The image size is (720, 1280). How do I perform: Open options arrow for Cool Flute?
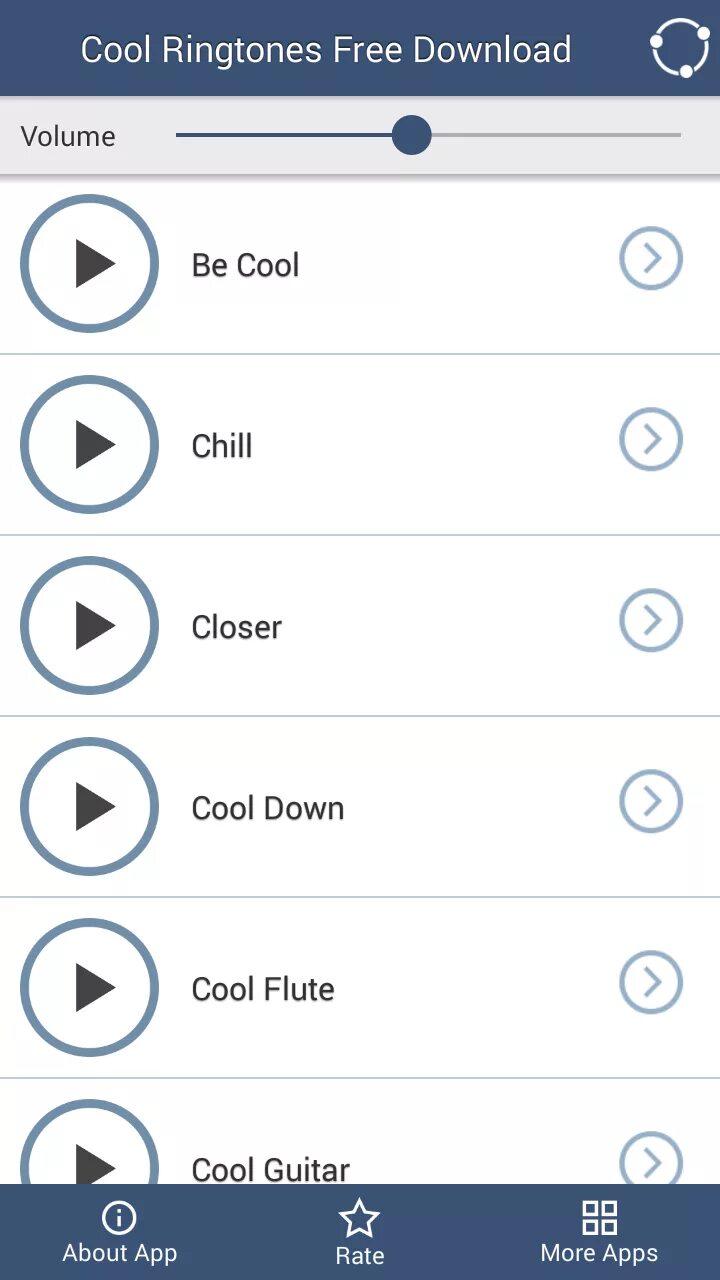(651, 982)
